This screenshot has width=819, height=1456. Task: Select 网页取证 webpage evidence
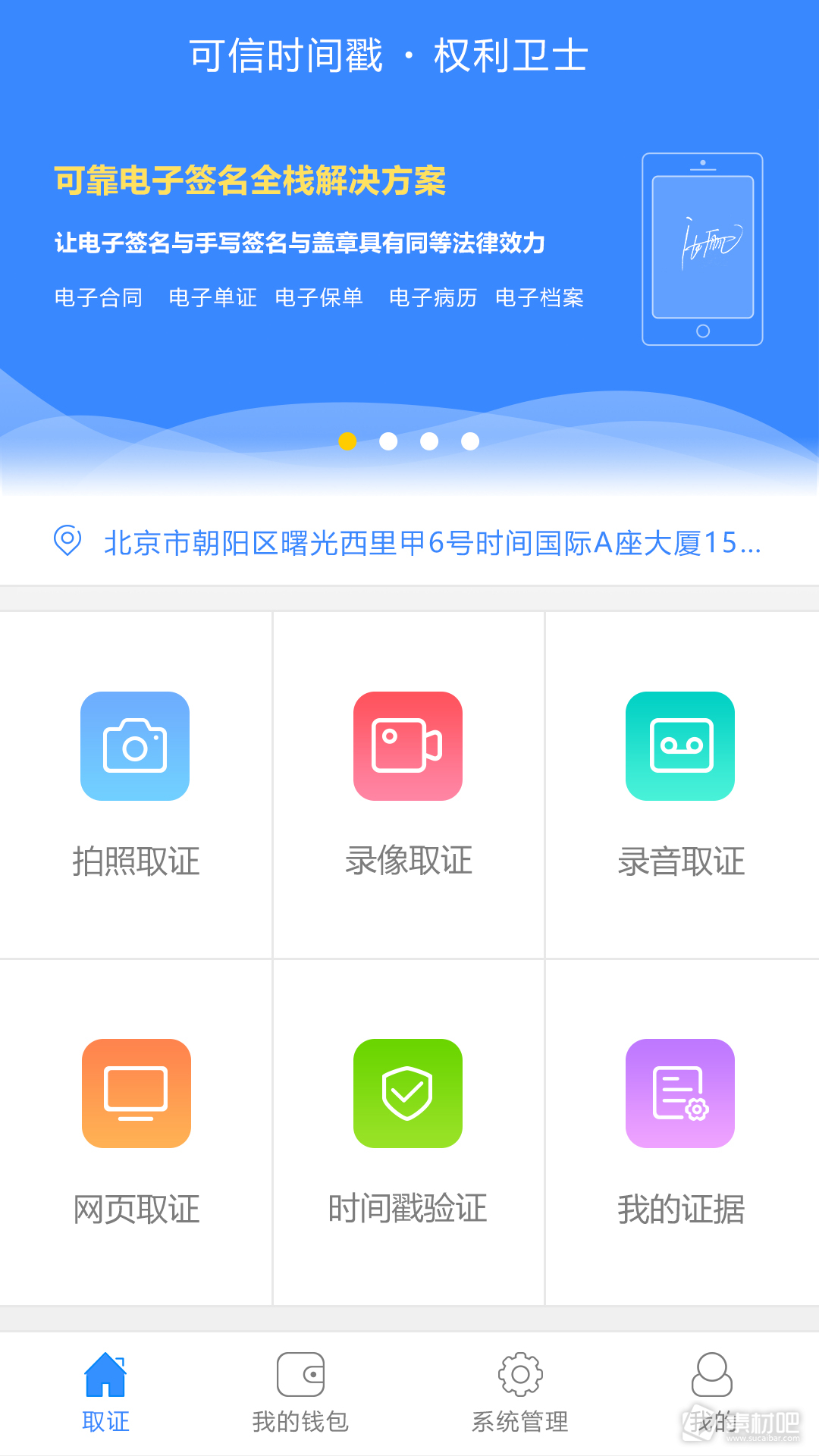point(136,1132)
